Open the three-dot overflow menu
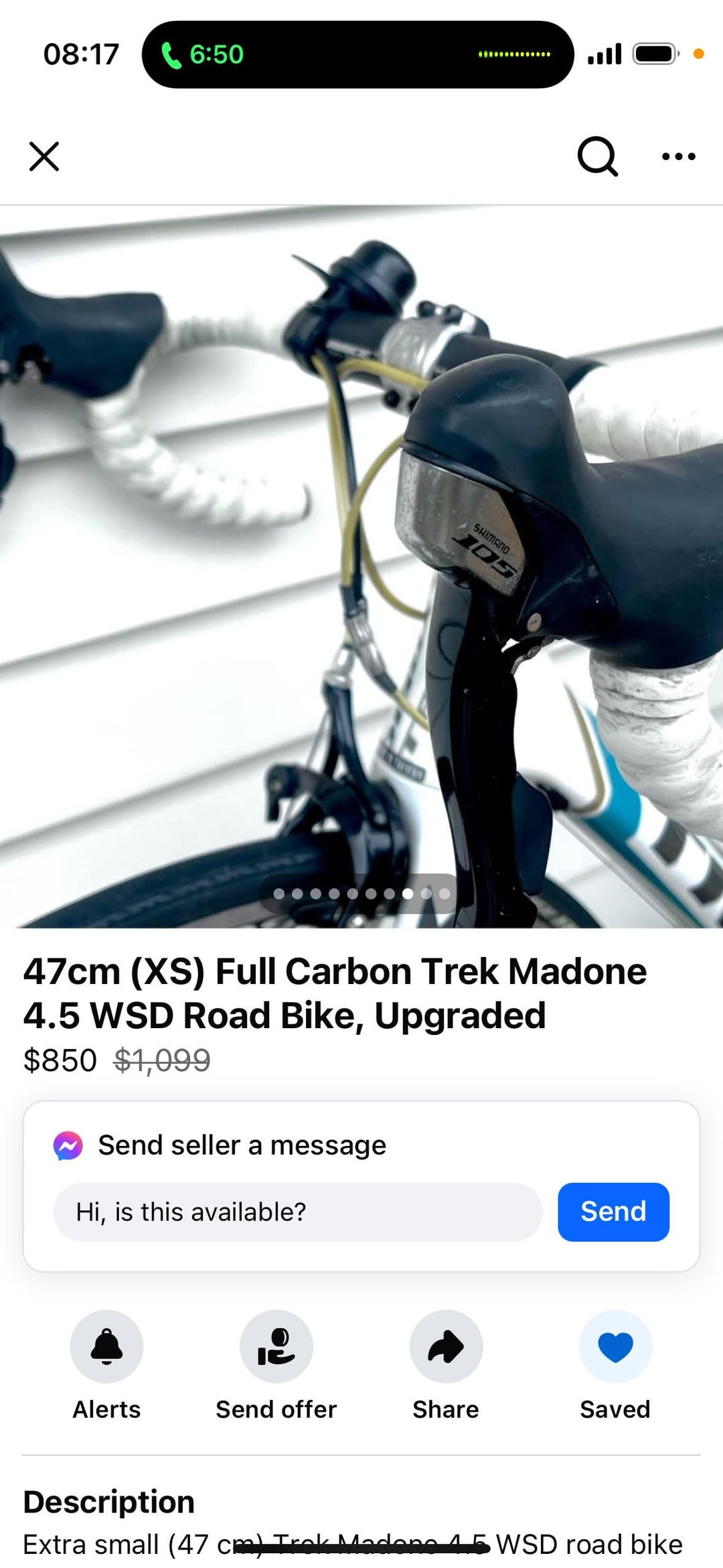Screen dimensions: 723x1568 (x=678, y=157)
